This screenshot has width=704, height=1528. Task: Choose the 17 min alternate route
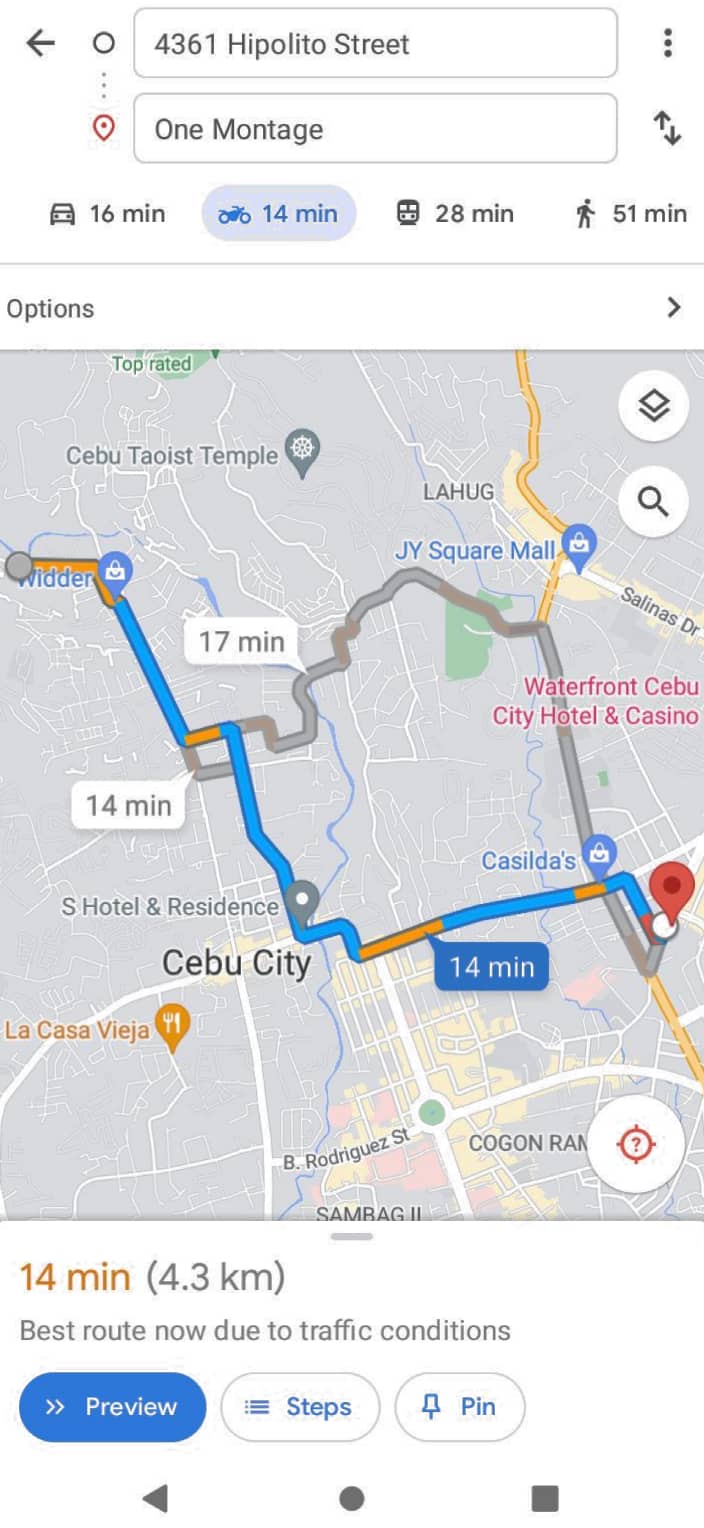[x=241, y=641]
